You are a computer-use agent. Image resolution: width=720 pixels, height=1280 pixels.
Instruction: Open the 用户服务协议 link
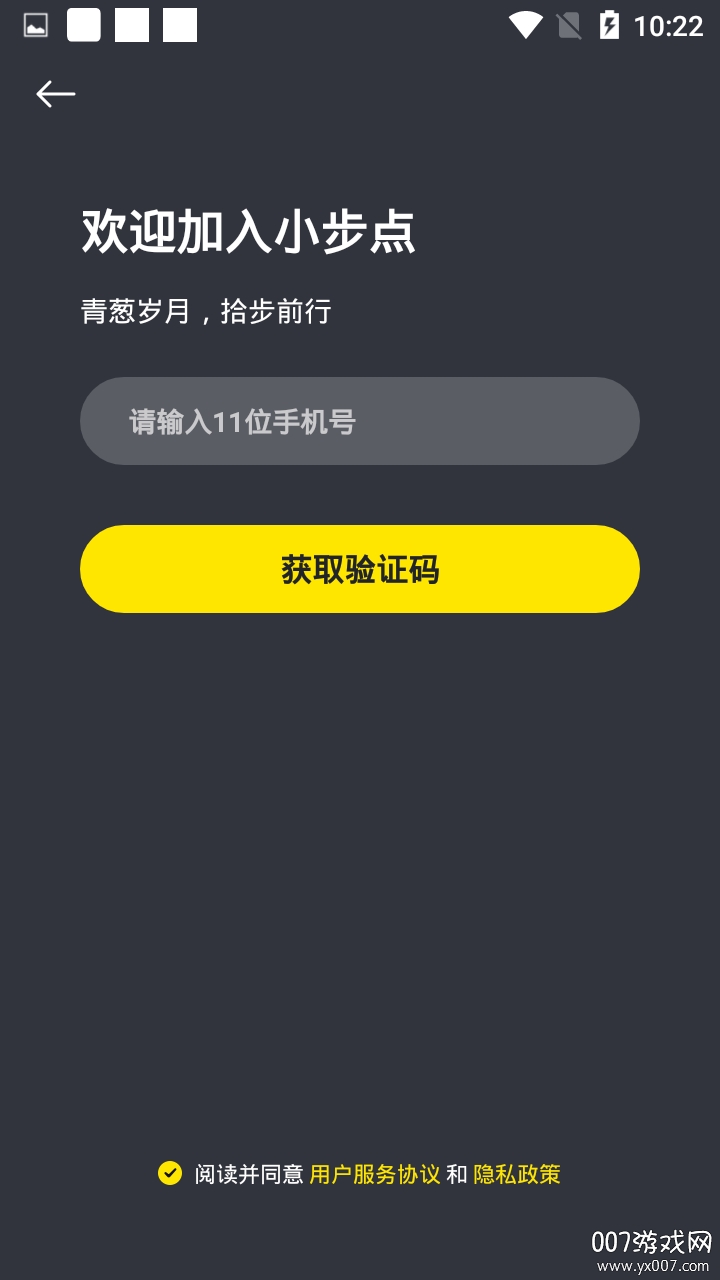tap(375, 1174)
